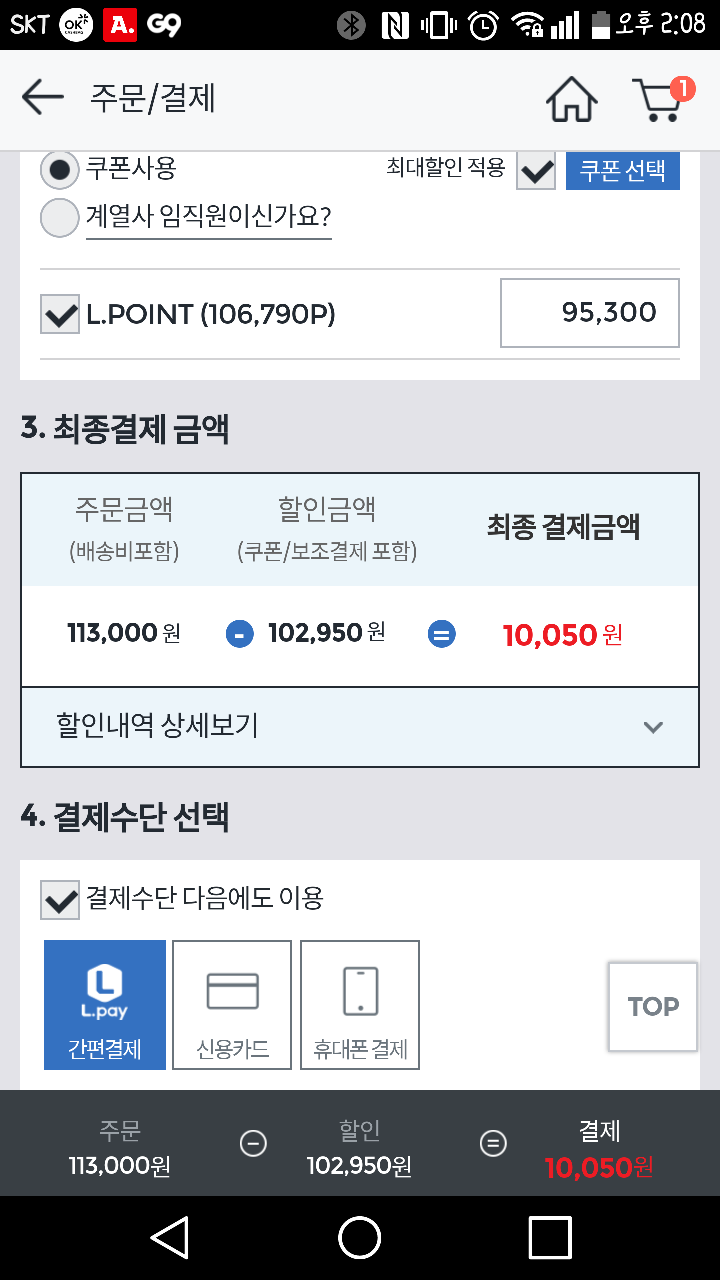This screenshot has width=720, height=1280.
Task: Choose 신용카드 payment method
Action: [x=232, y=1004]
